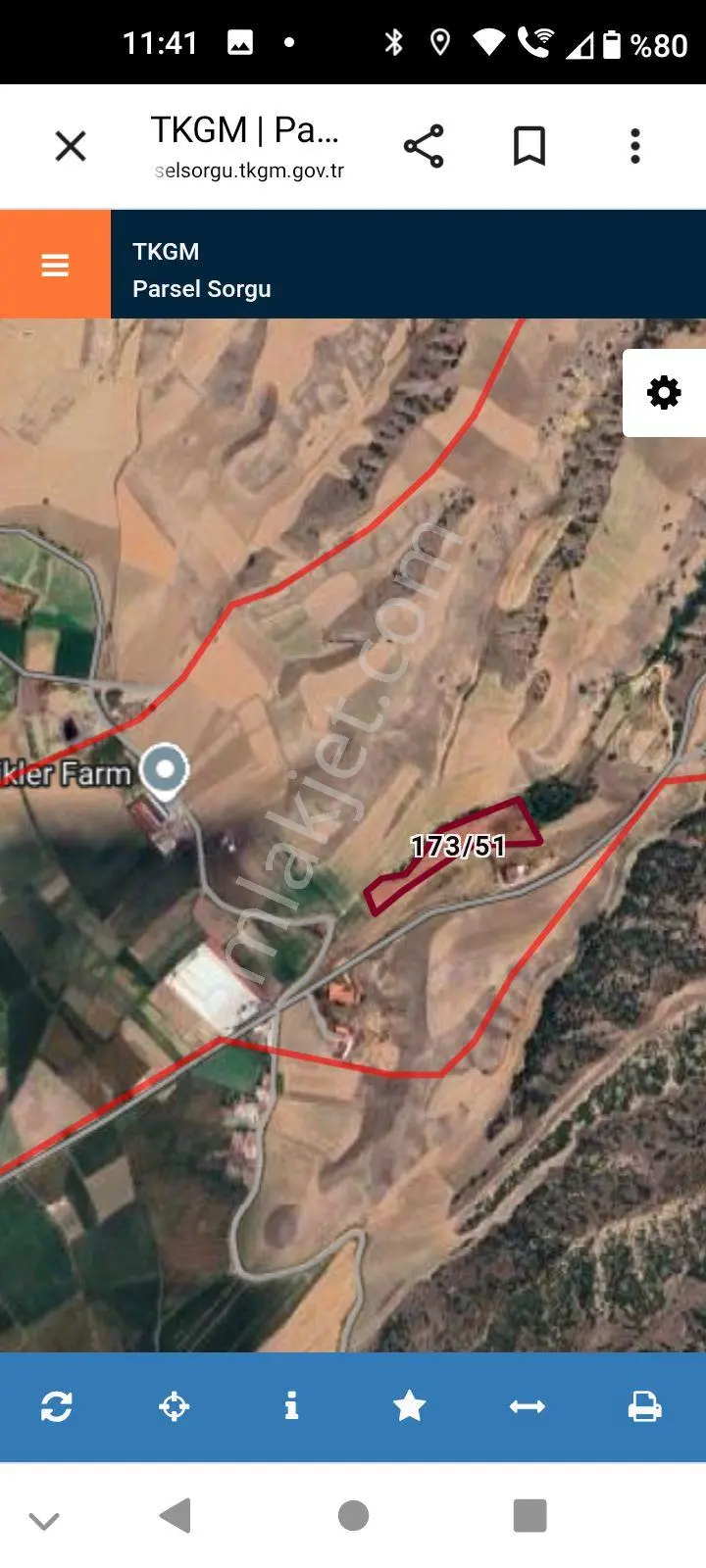Tap the farm location pin
The width and height of the screenshot is (706, 1568).
pyautogui.click(x=165, y=771)
